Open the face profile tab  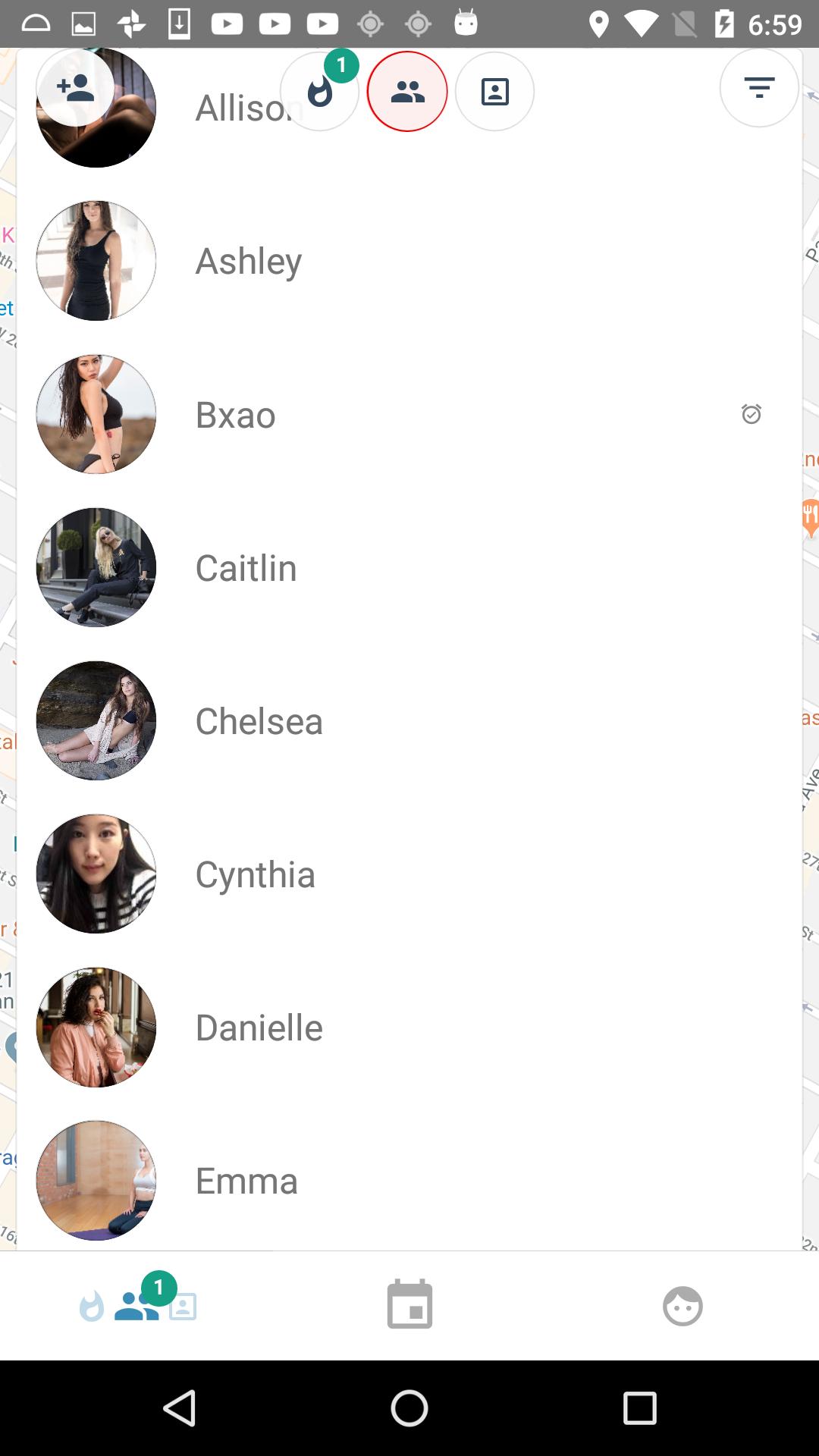682,1306
